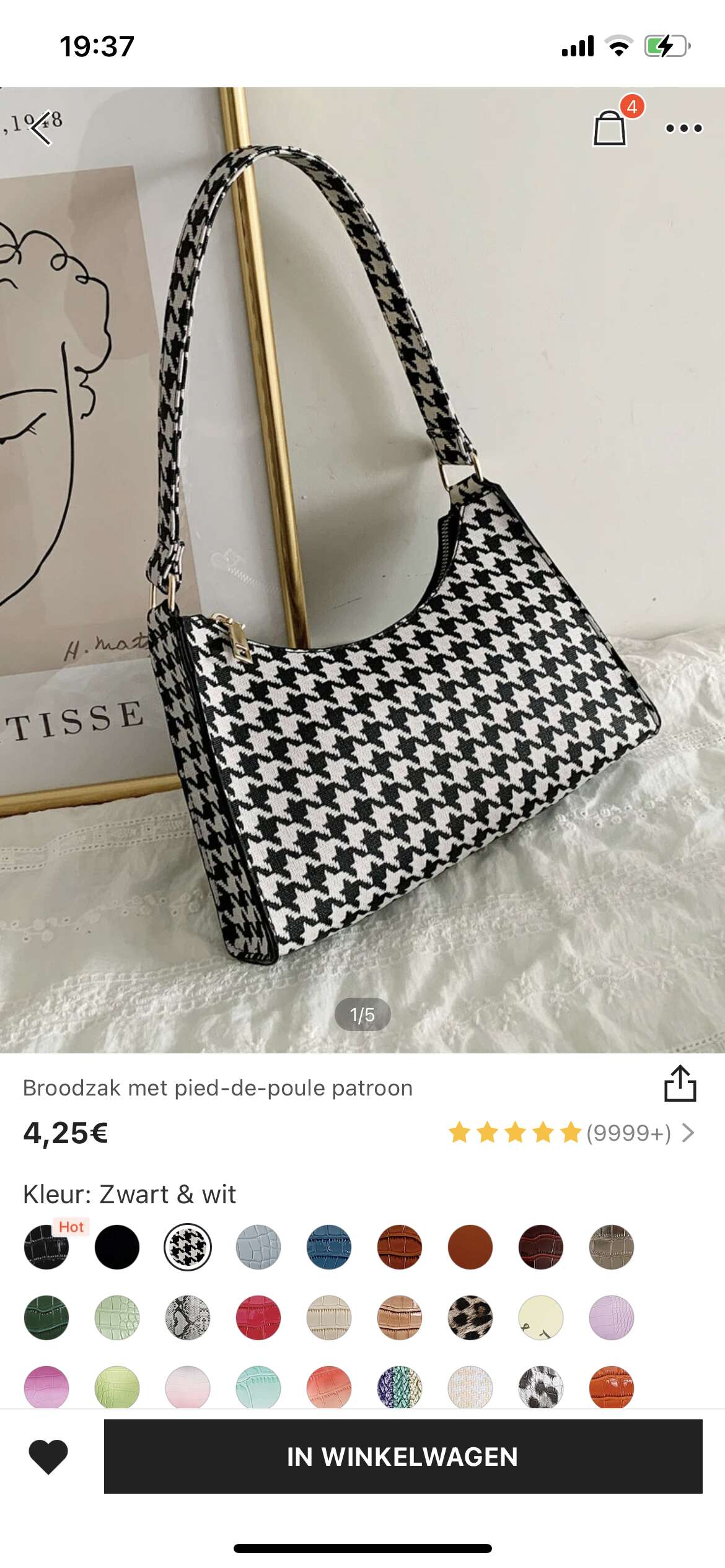Pick the leopard print color swatch

pyautogui.click(x=470, y=1317)
